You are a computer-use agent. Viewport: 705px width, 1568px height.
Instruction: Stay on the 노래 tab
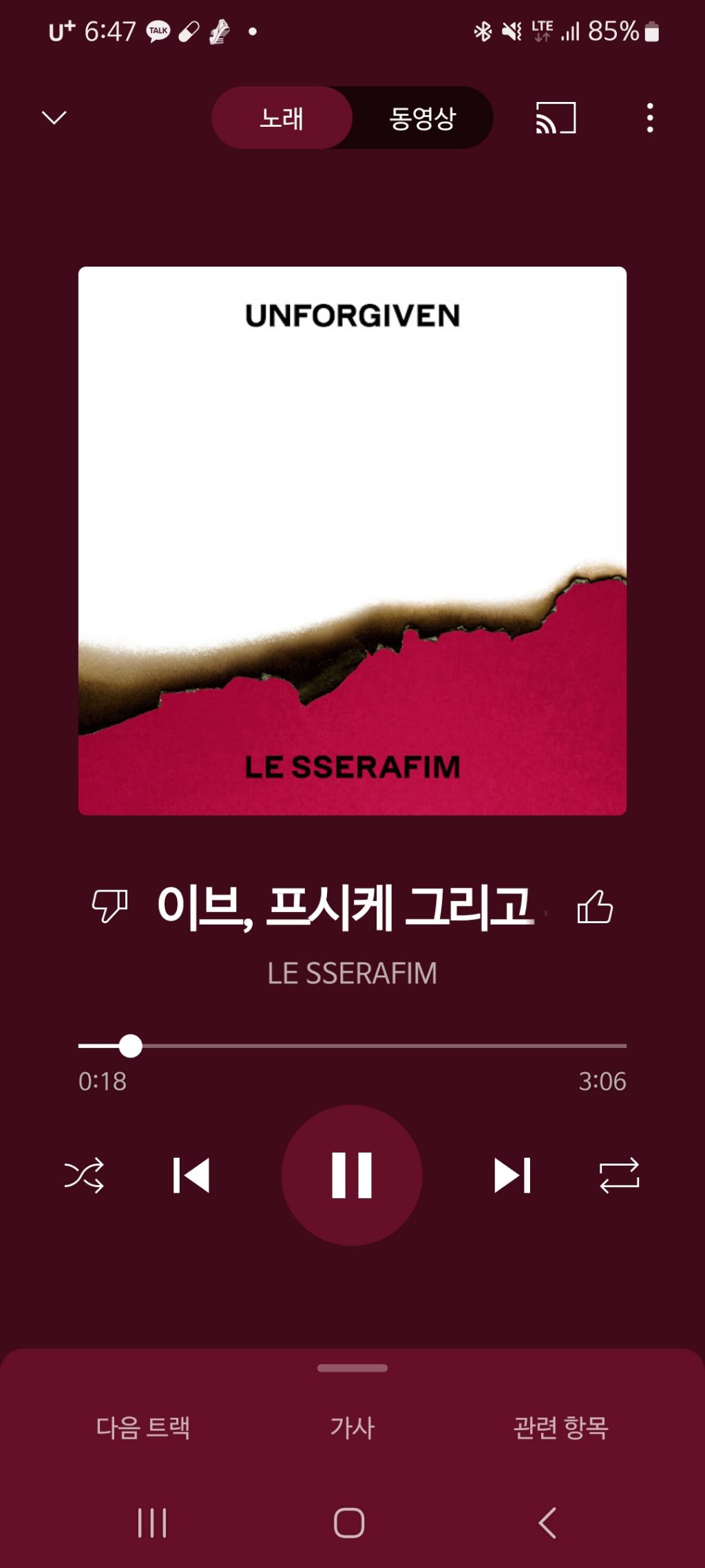[x=282, y=118]
